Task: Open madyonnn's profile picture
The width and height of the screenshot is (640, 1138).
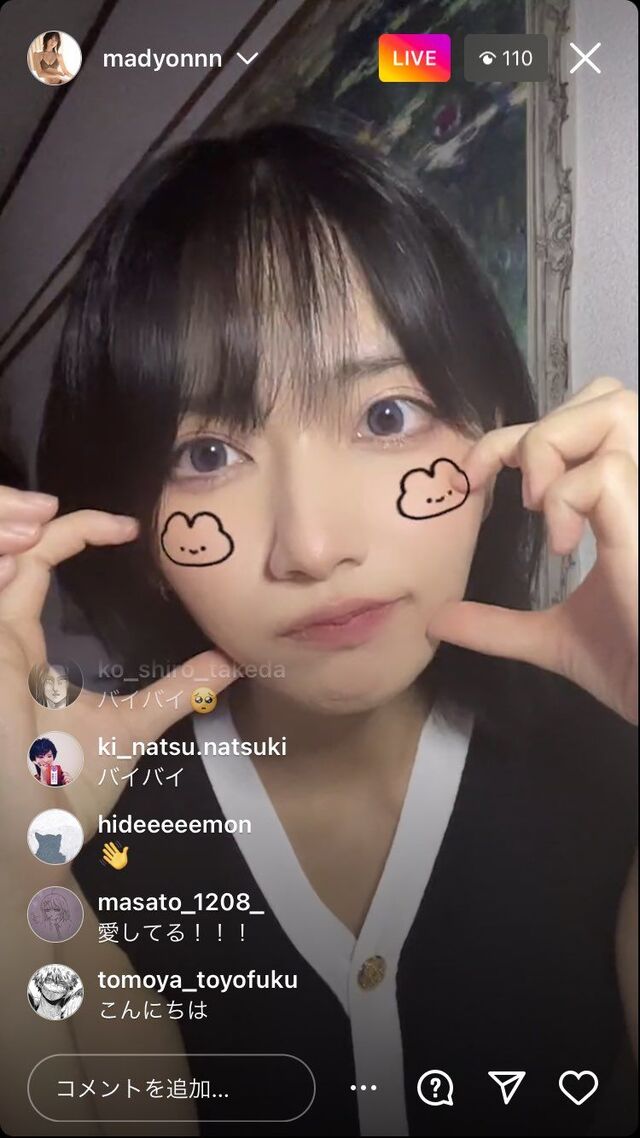Action: [54, 58]
